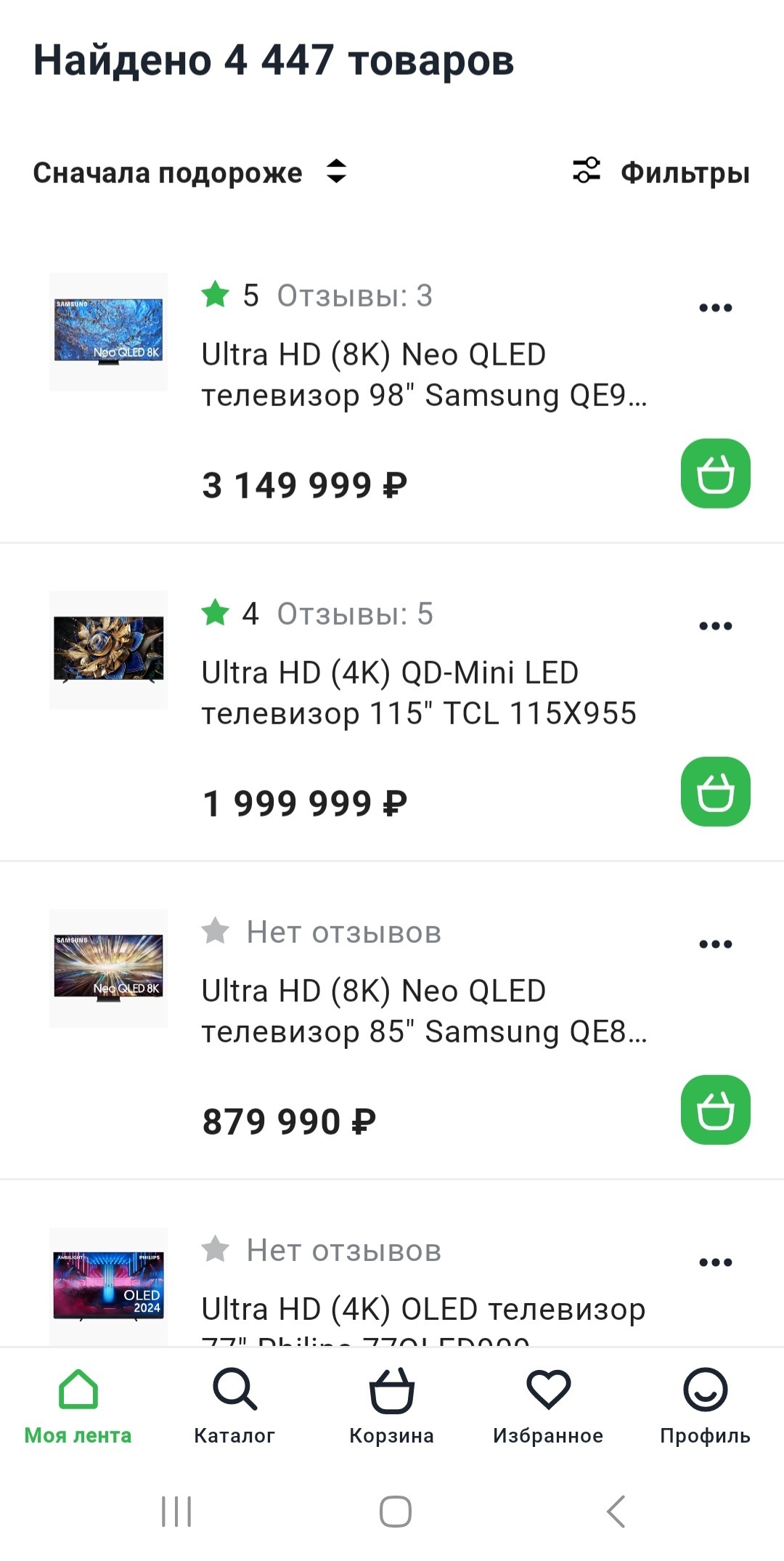
Task: Go to the system home screen
Action: [395, 1512]
